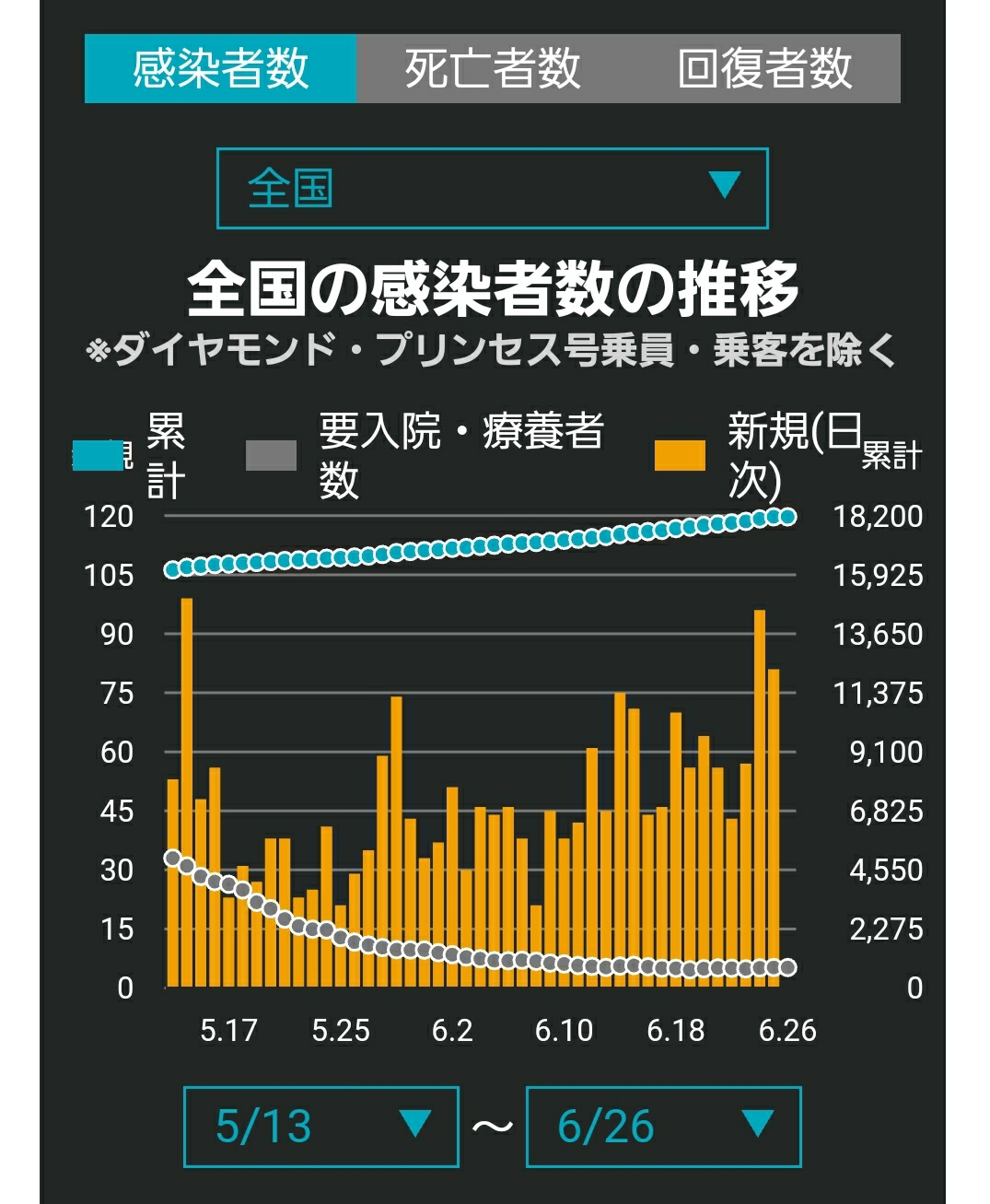Open the 6/26 end date dropdown
The width and height of the screenshot is (990, 1204).
[x=663, y=1127]
